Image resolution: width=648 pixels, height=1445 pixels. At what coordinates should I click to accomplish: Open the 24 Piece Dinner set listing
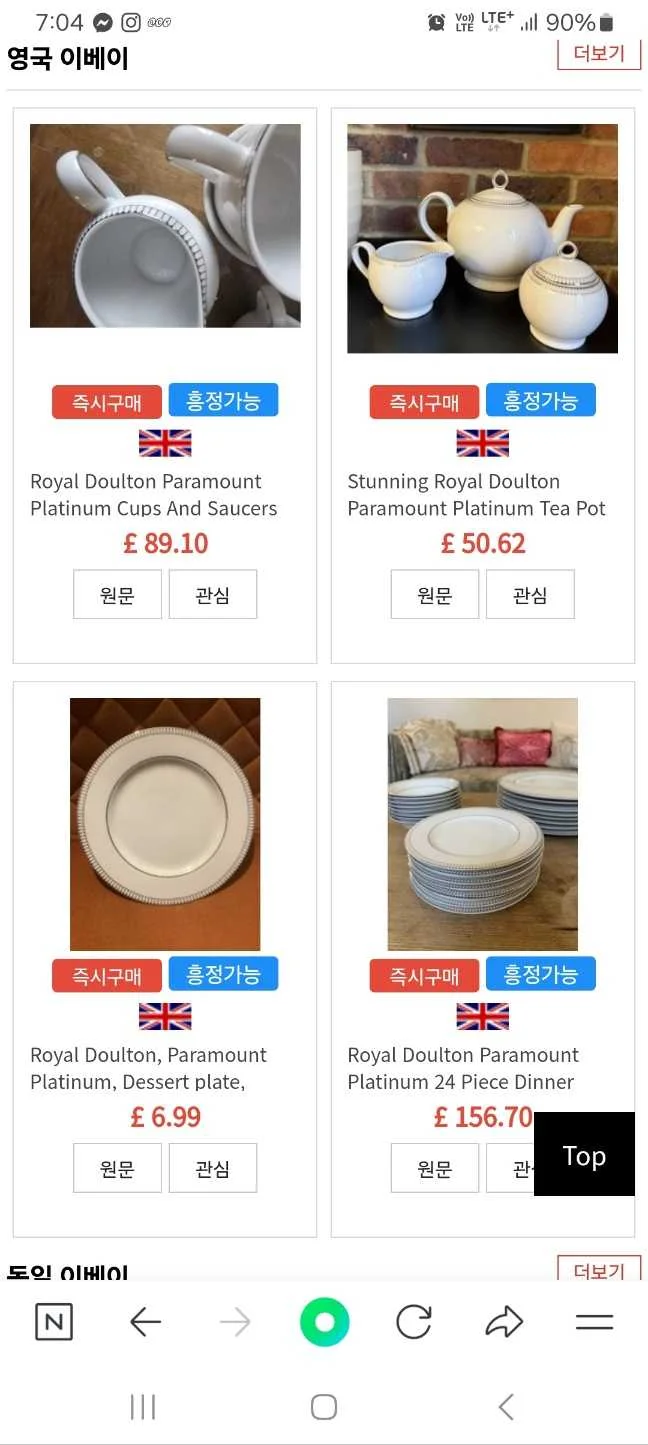coord(463,1068)
